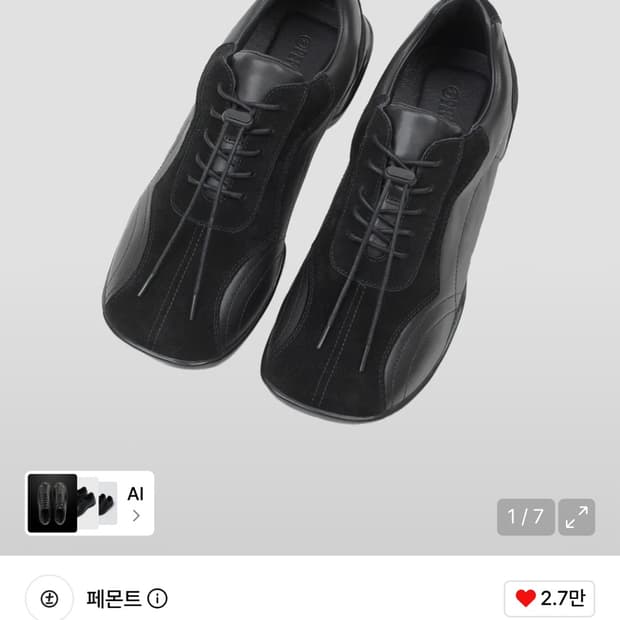Open the 페몬트 brand page
This screenshot has width=620, height=620.
[x=113, y=598]
